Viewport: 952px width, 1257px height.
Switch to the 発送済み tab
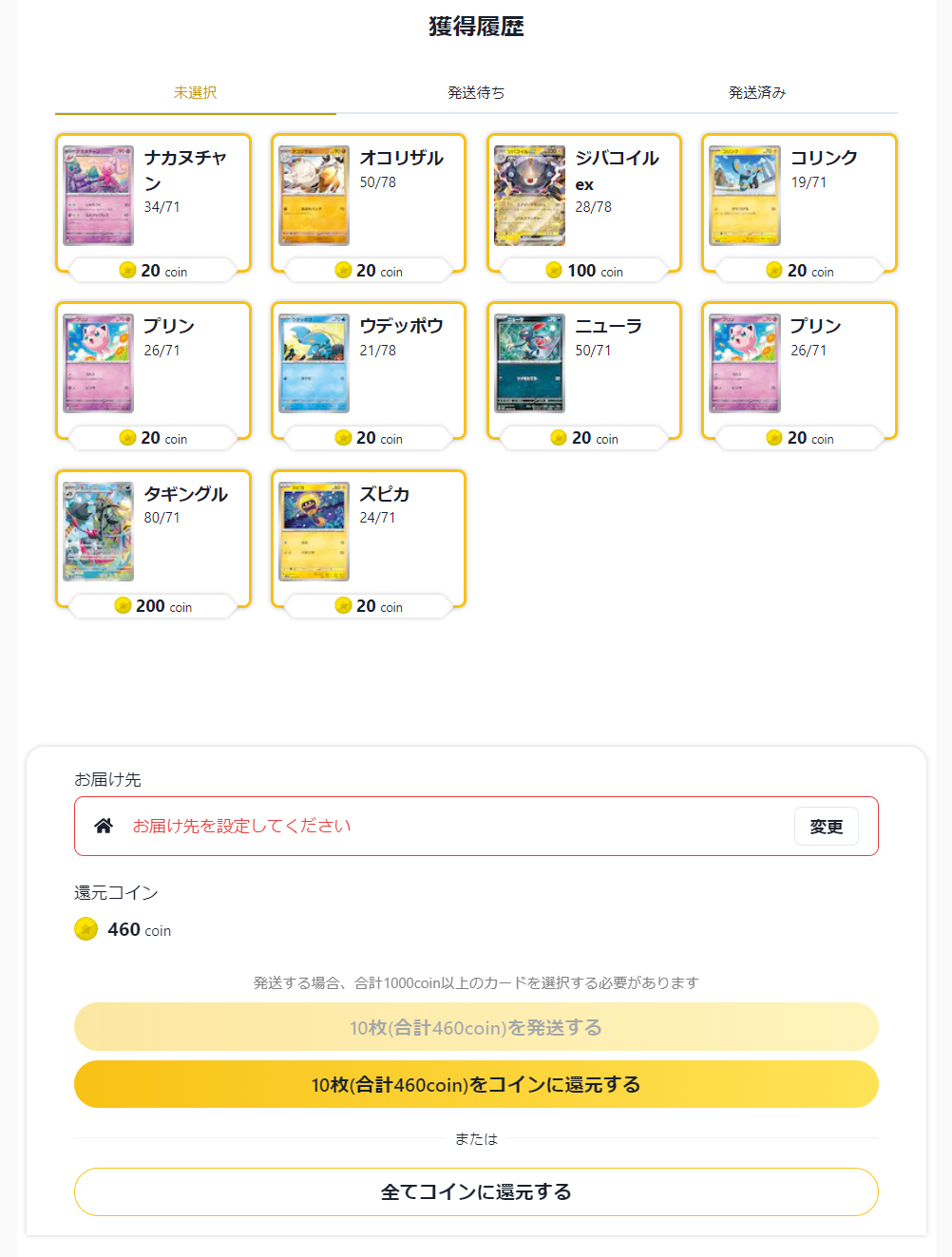tap(757, 92)
